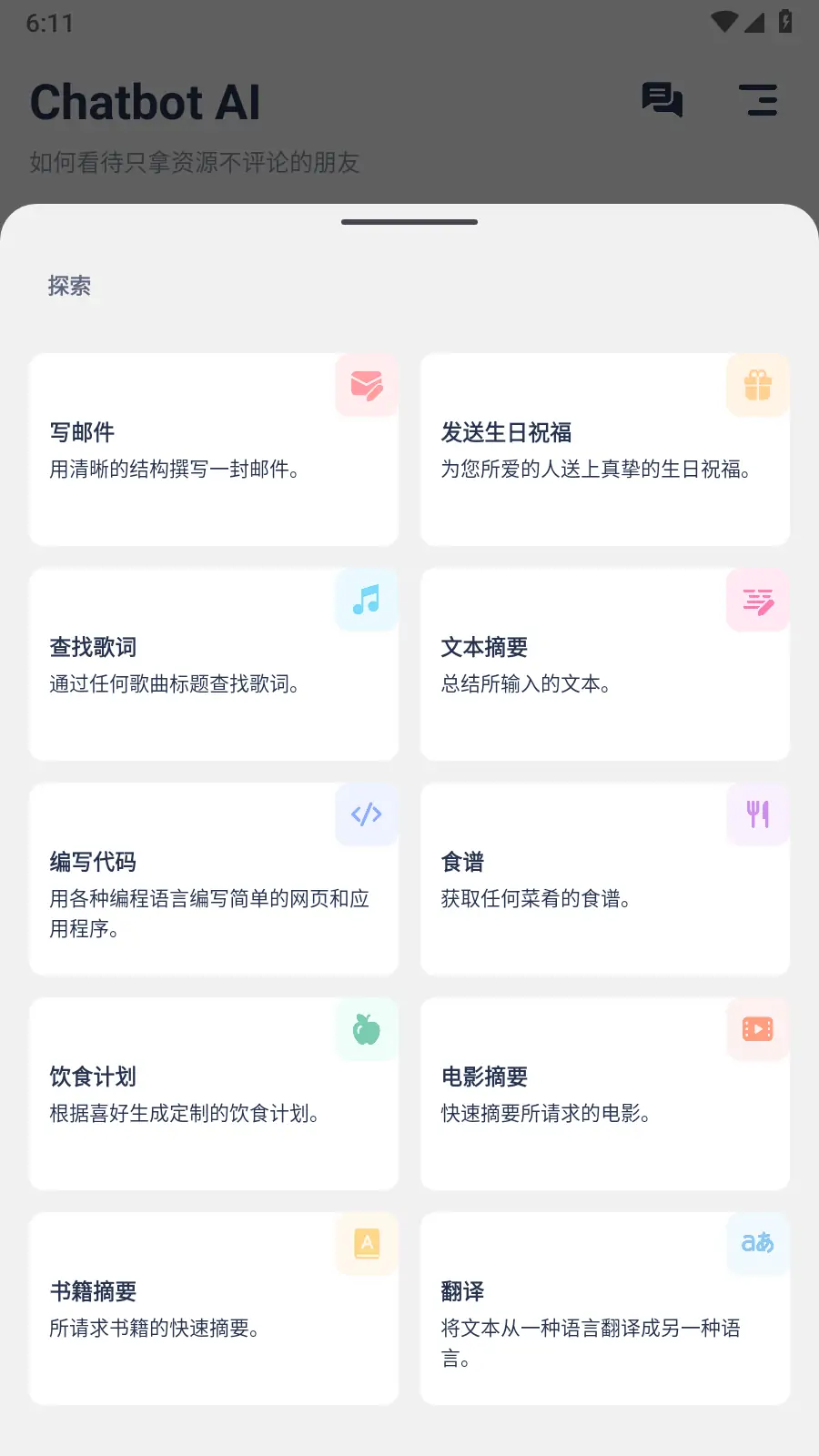819x1456 pixels.
Task: Select the Chatbot AI title heading
Action: point(144,101)
